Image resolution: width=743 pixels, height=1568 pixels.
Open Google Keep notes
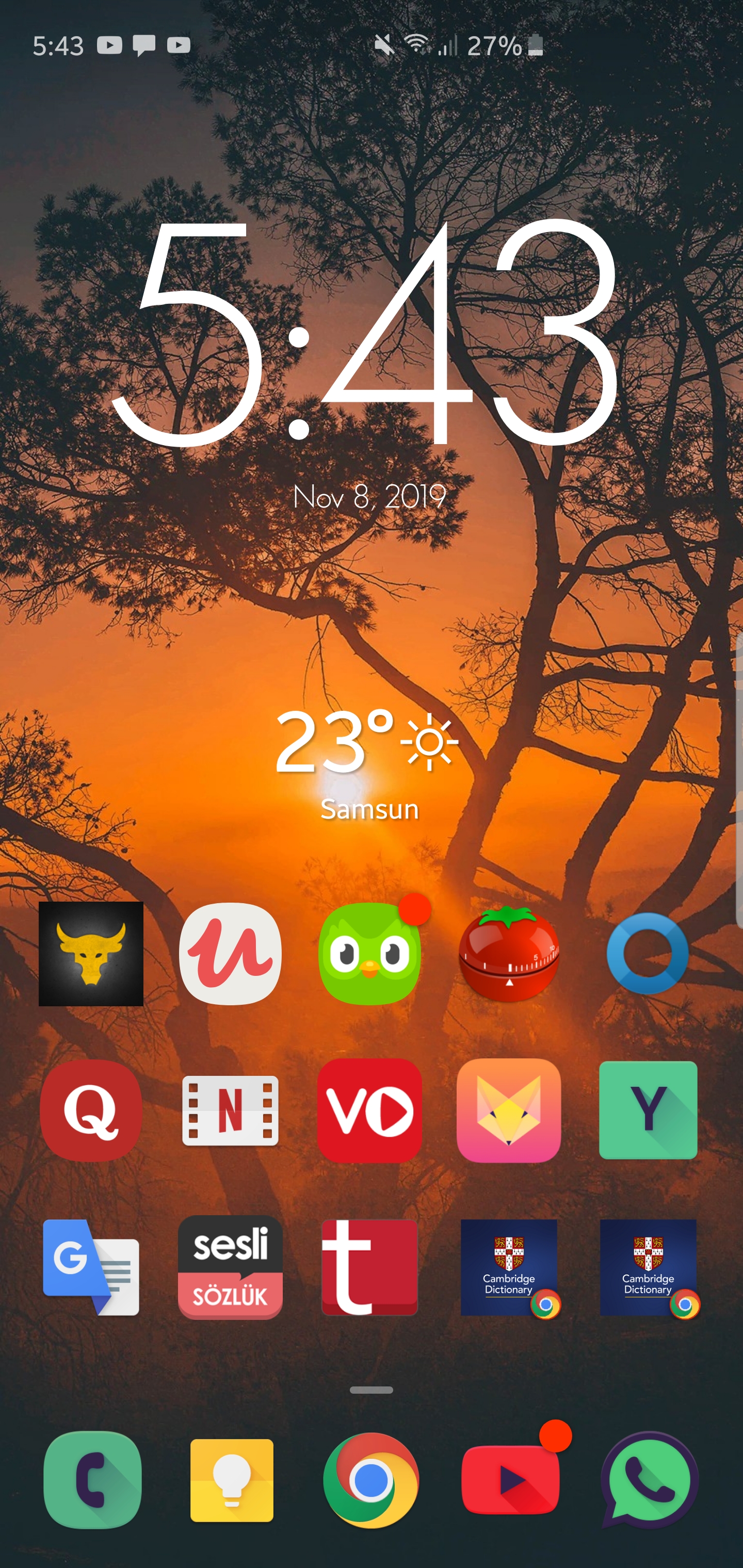232,1480
